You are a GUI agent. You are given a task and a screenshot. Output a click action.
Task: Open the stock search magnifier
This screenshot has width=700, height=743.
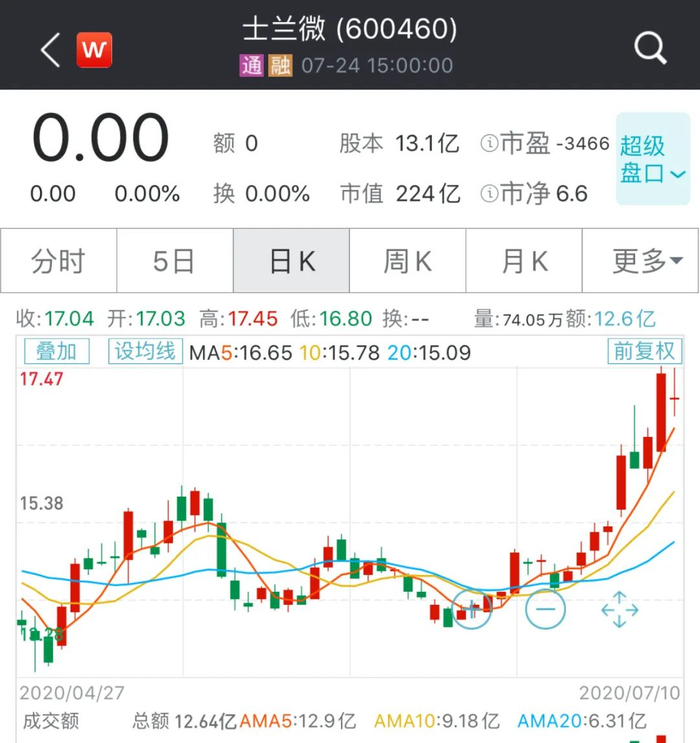pyautogui.click(x=650, y=47)
